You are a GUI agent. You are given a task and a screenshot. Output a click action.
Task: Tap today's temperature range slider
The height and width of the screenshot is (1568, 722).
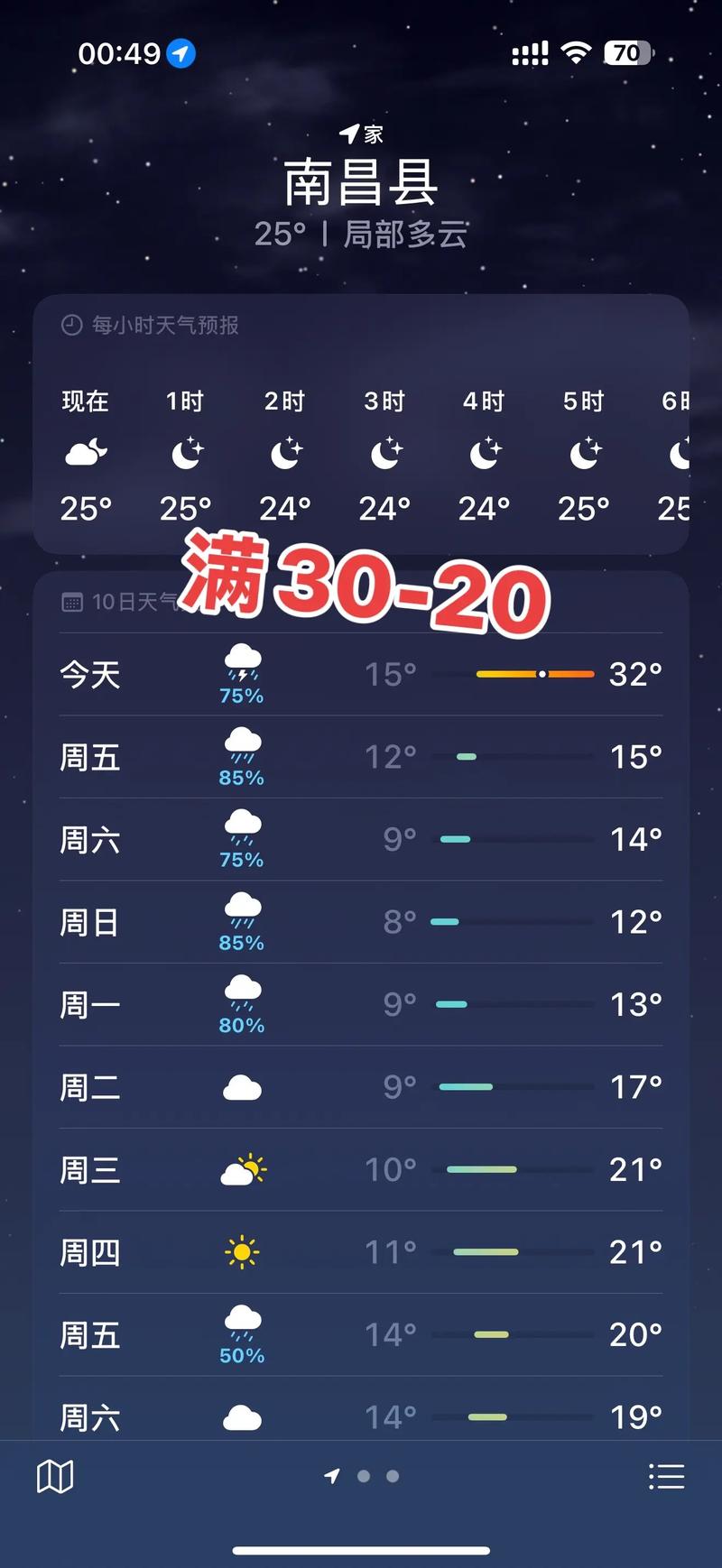[x=536, y=673]
